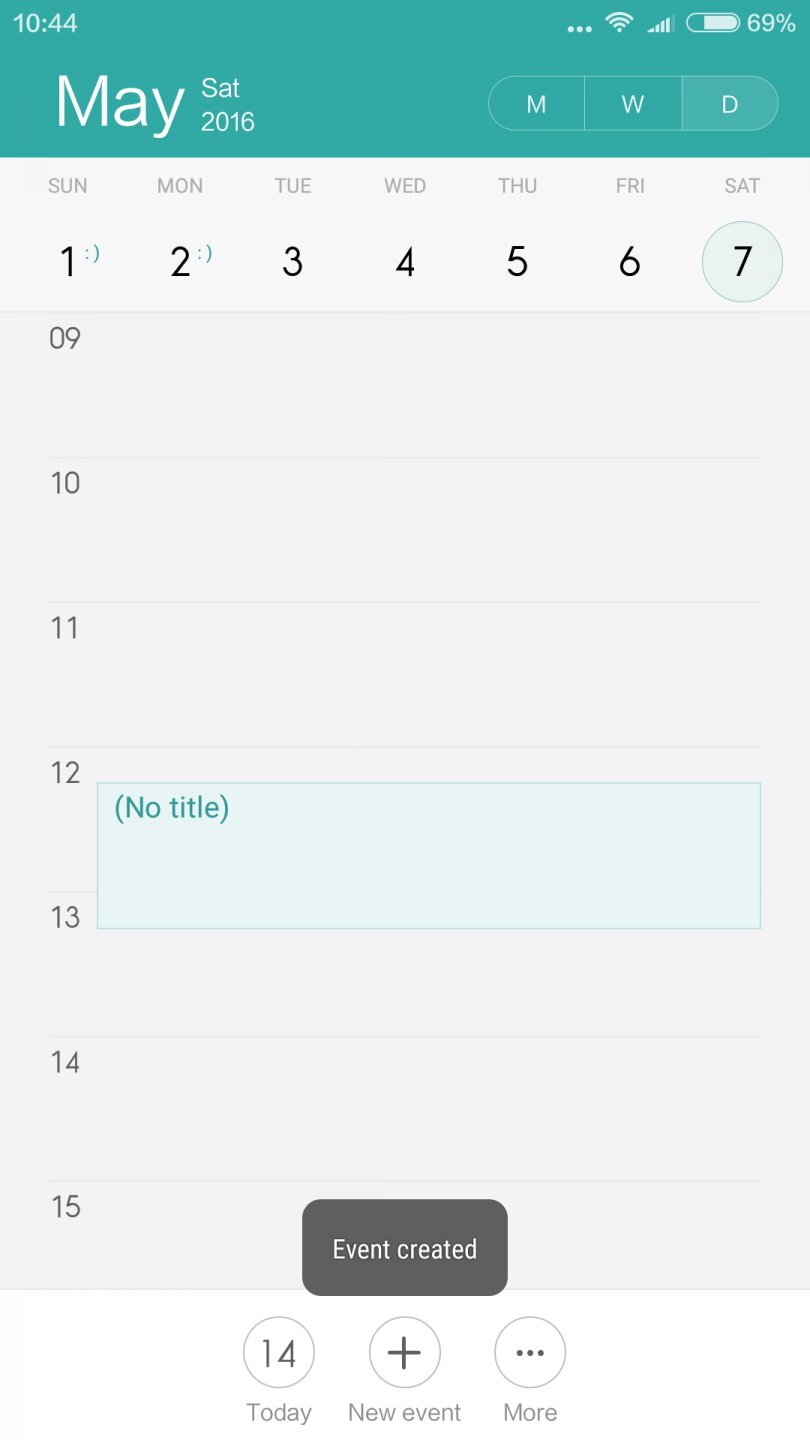This screenshot has height=1440, width=810.
Task: Select Sunday the 1st
Action: 68,262
